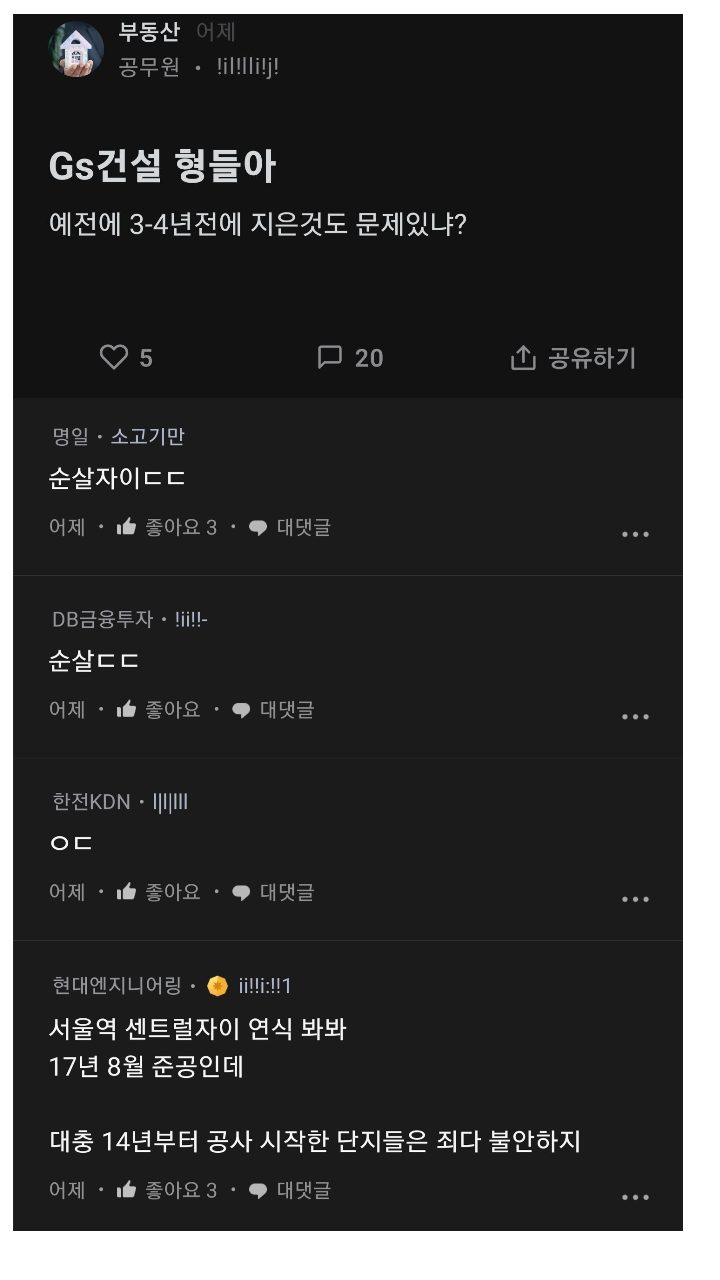Open more options on the 한전KDN comment
720x1280 pixels.
[x=635, y=899]
